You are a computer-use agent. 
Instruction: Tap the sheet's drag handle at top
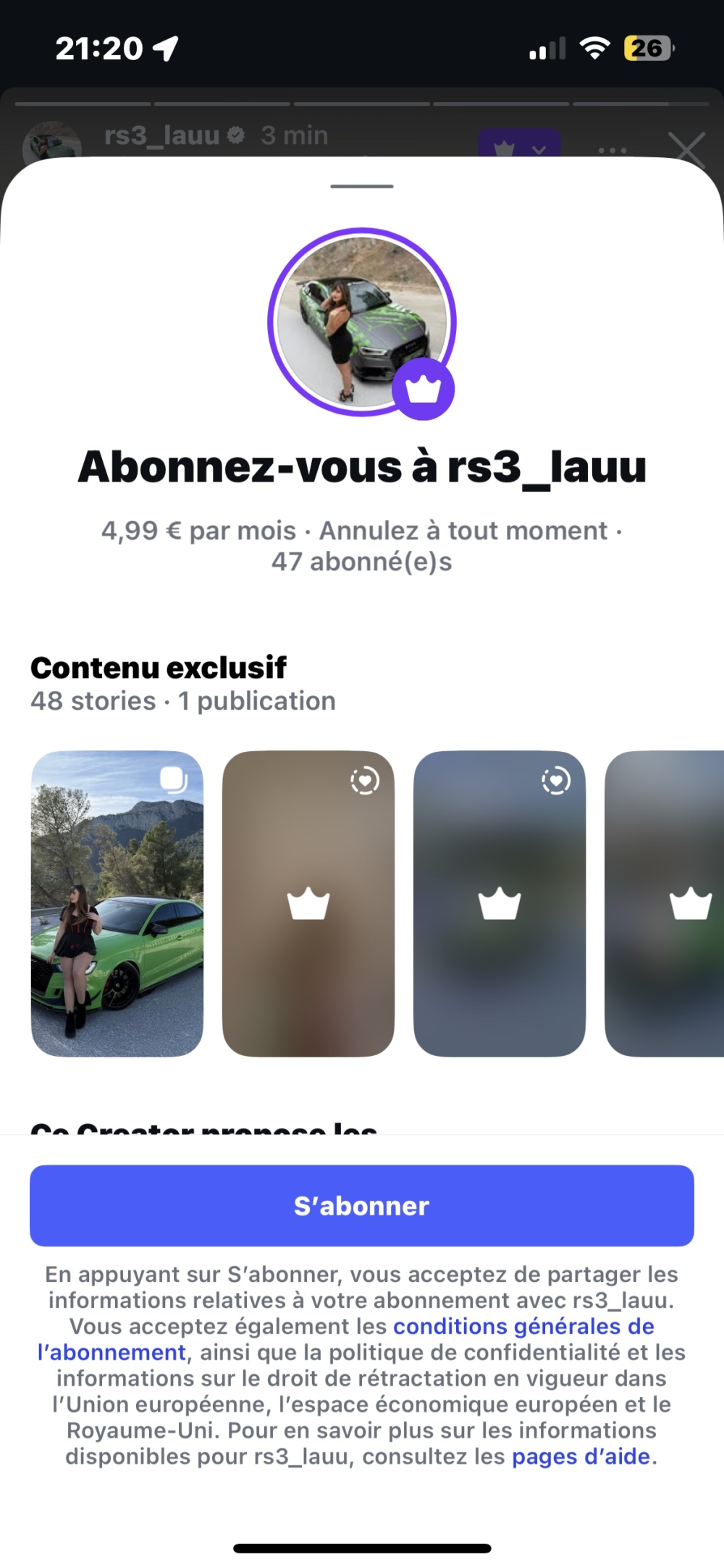pos(362,186)
